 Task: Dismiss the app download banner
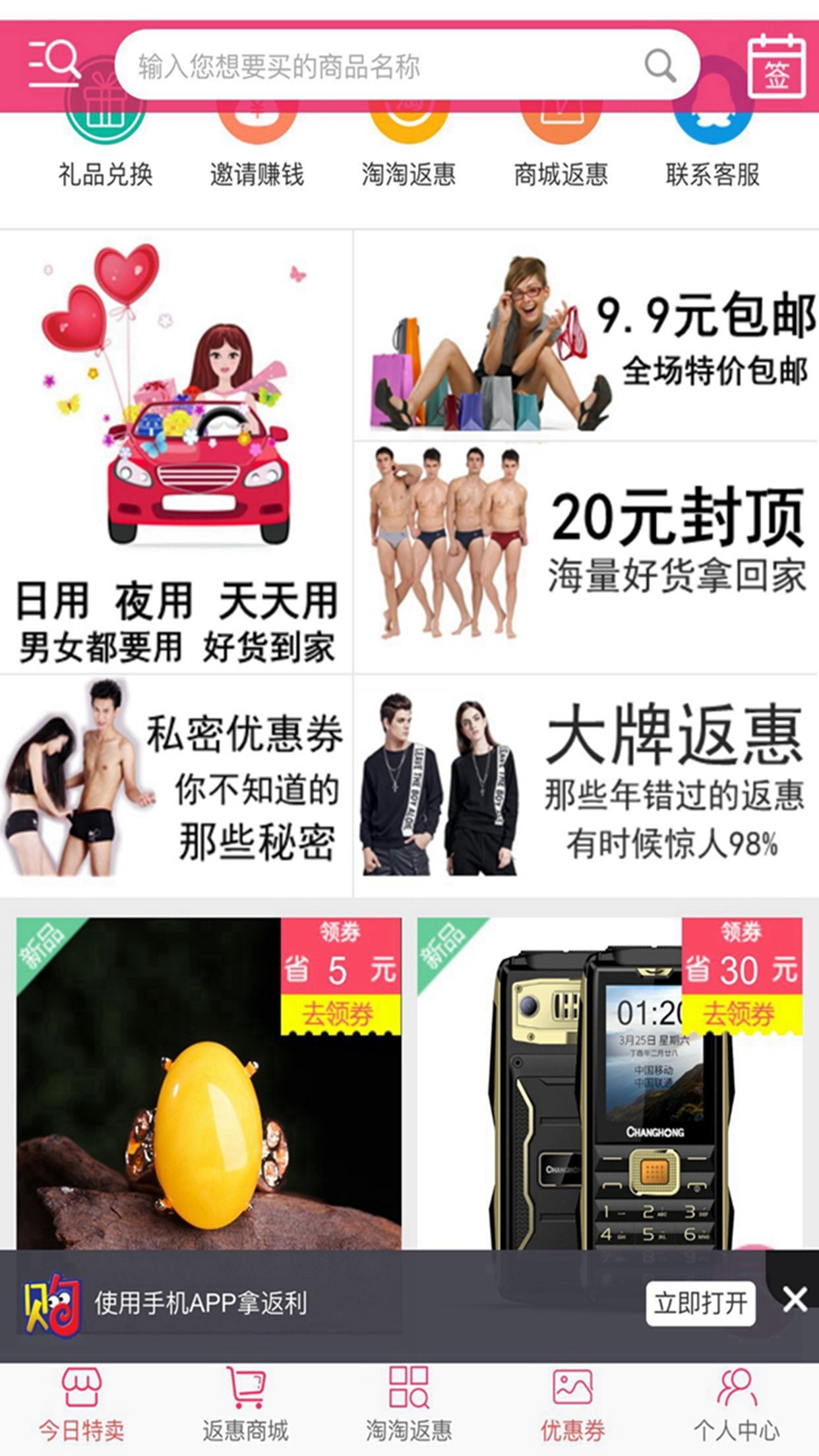coord(795,1300)
